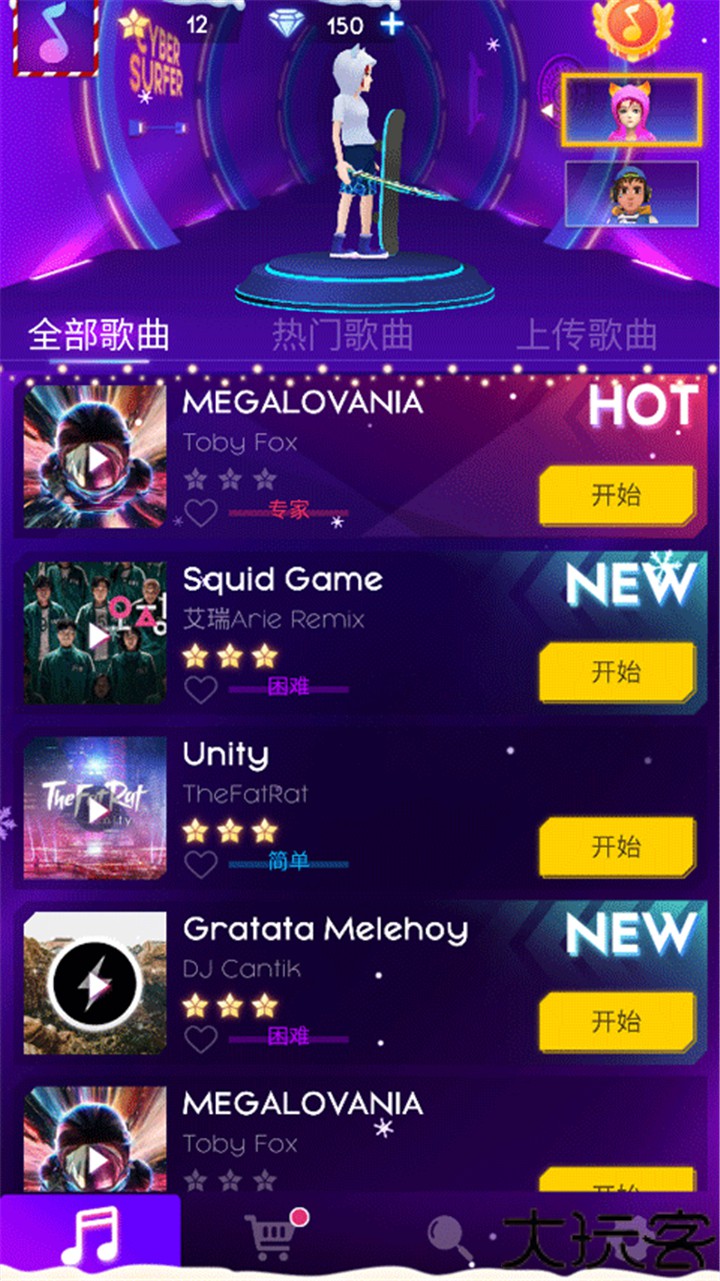Preview the Squid Game track cover
Viewport: 720px width, 1281px height.
coord(95,633)
